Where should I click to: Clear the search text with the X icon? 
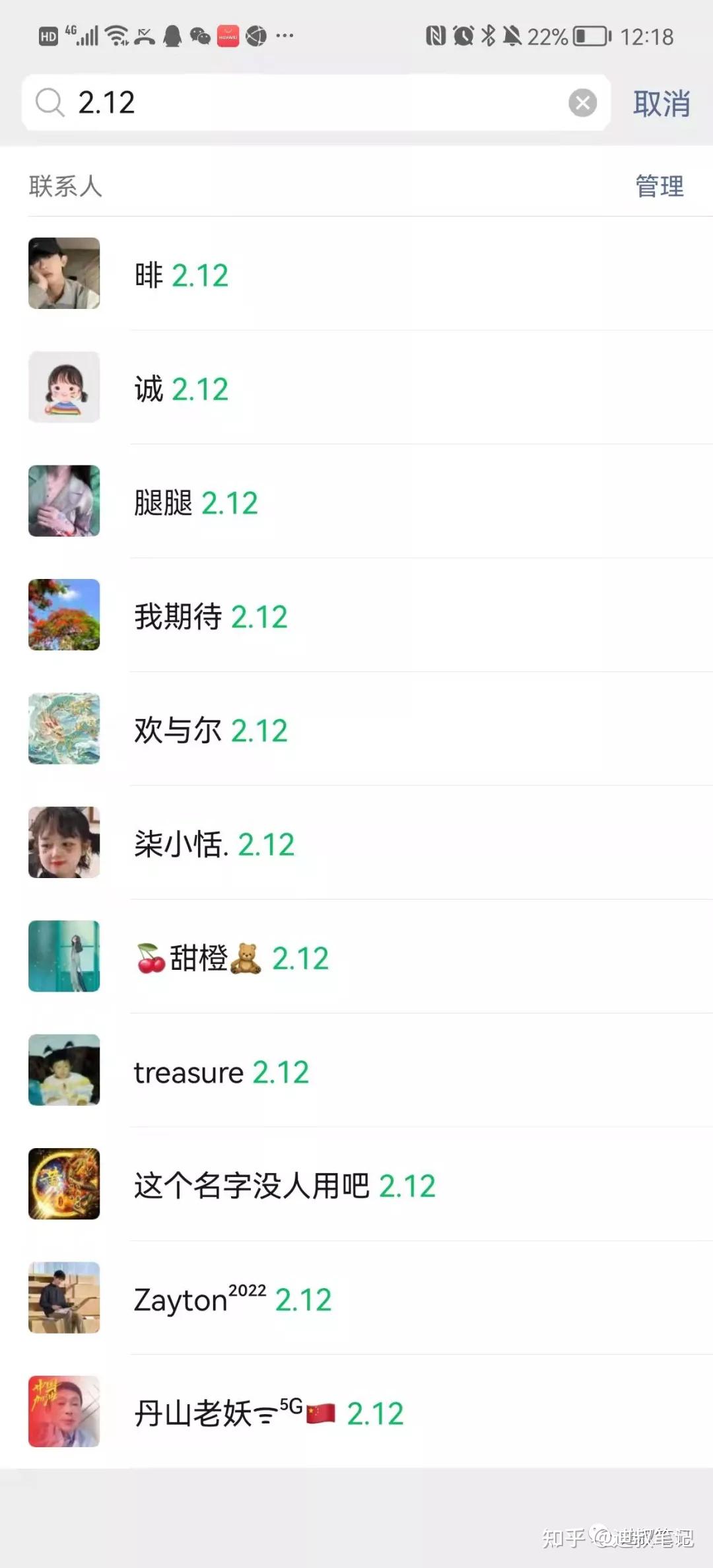coord(582,103)
